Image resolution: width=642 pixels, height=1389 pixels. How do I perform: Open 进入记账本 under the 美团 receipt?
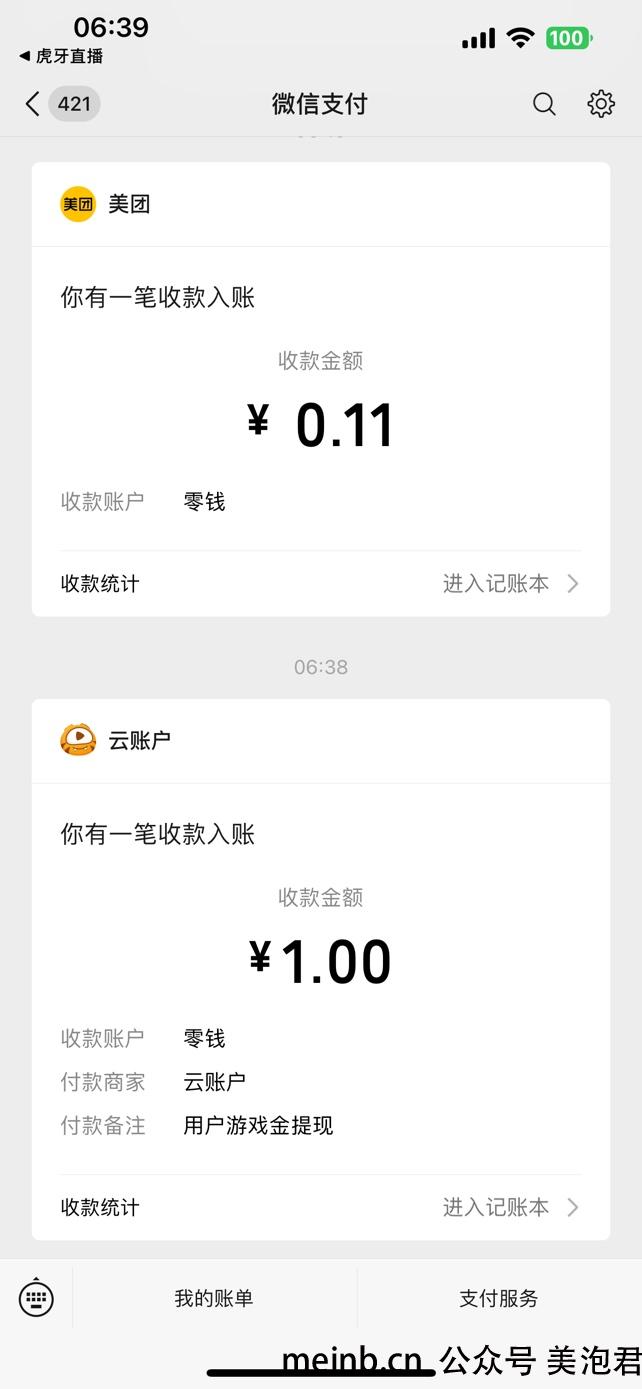coord(511,584)
